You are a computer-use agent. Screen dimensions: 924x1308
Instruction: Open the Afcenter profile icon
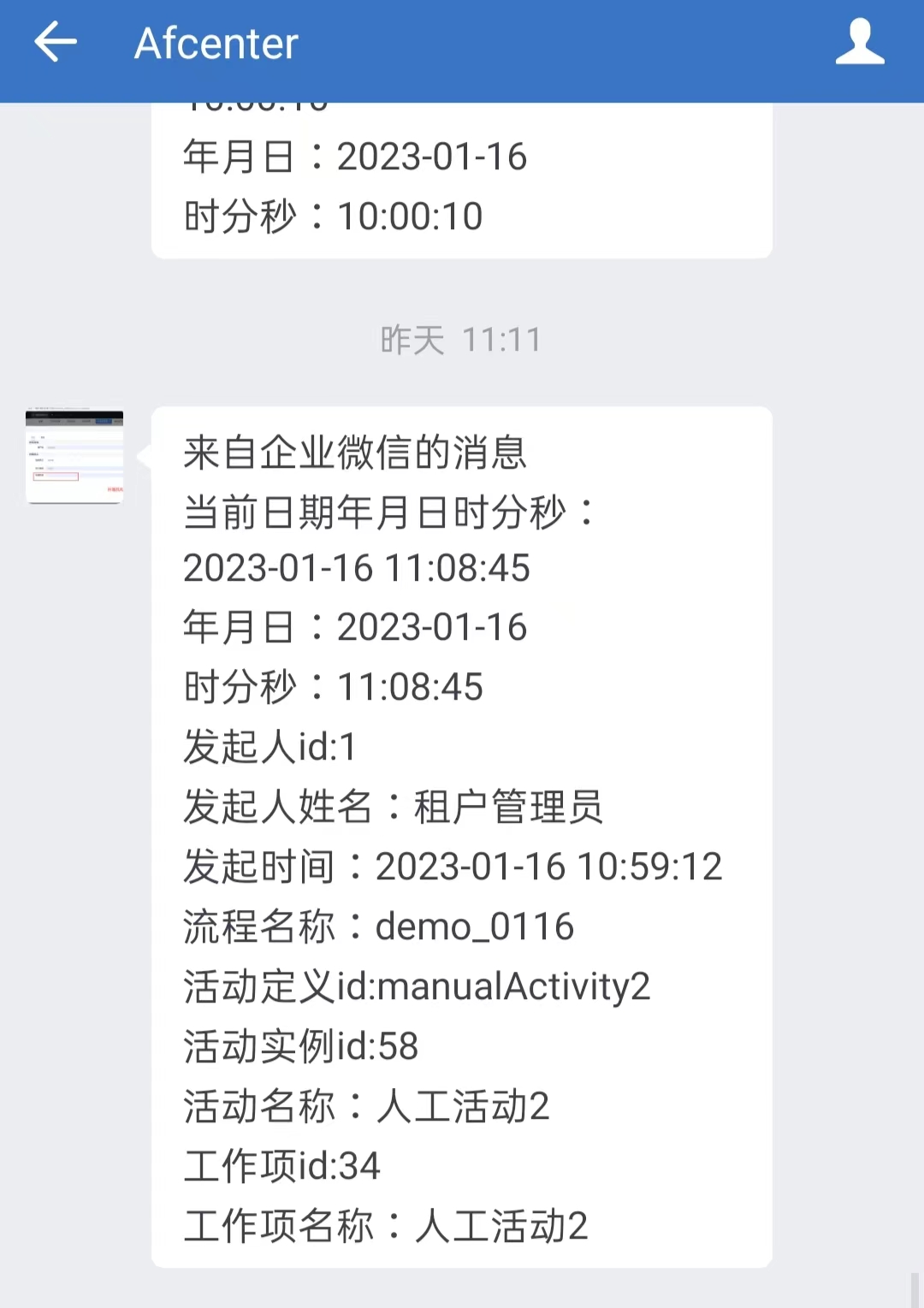tap(859, 43)
